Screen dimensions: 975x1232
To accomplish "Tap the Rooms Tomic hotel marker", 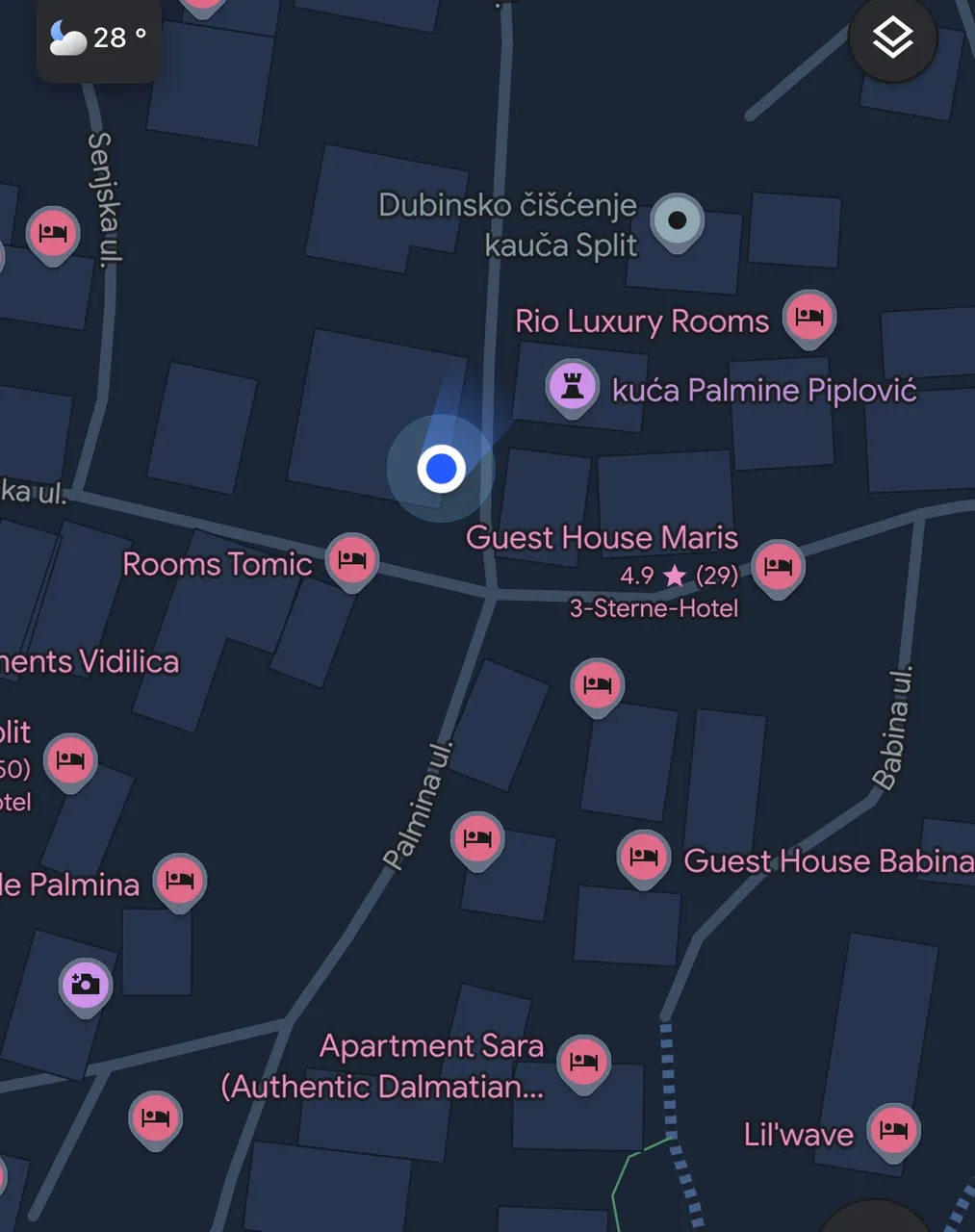I will pyautogui.click(x=352, y=559).
